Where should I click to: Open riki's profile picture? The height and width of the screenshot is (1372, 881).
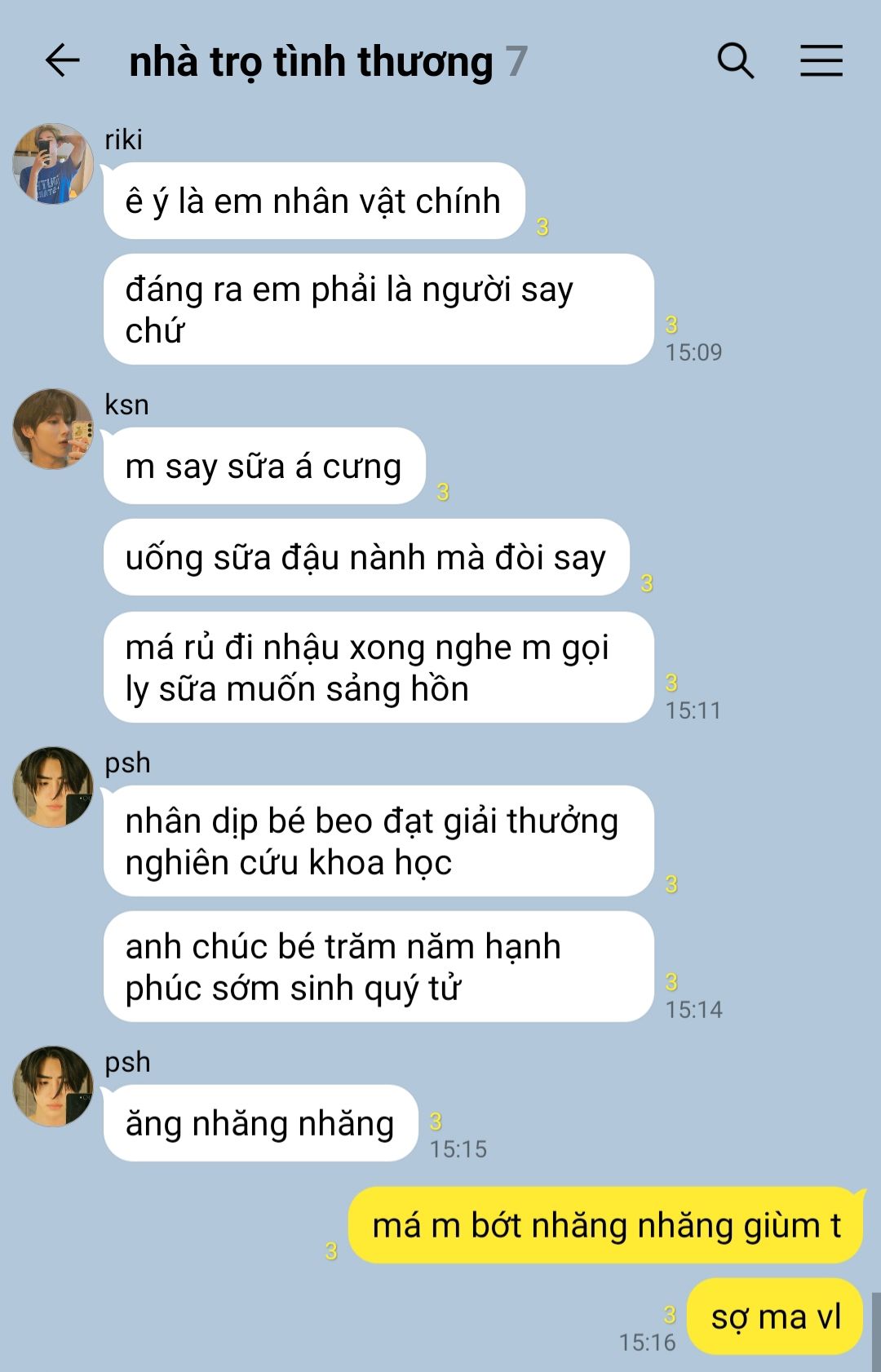tap(53, 164)
